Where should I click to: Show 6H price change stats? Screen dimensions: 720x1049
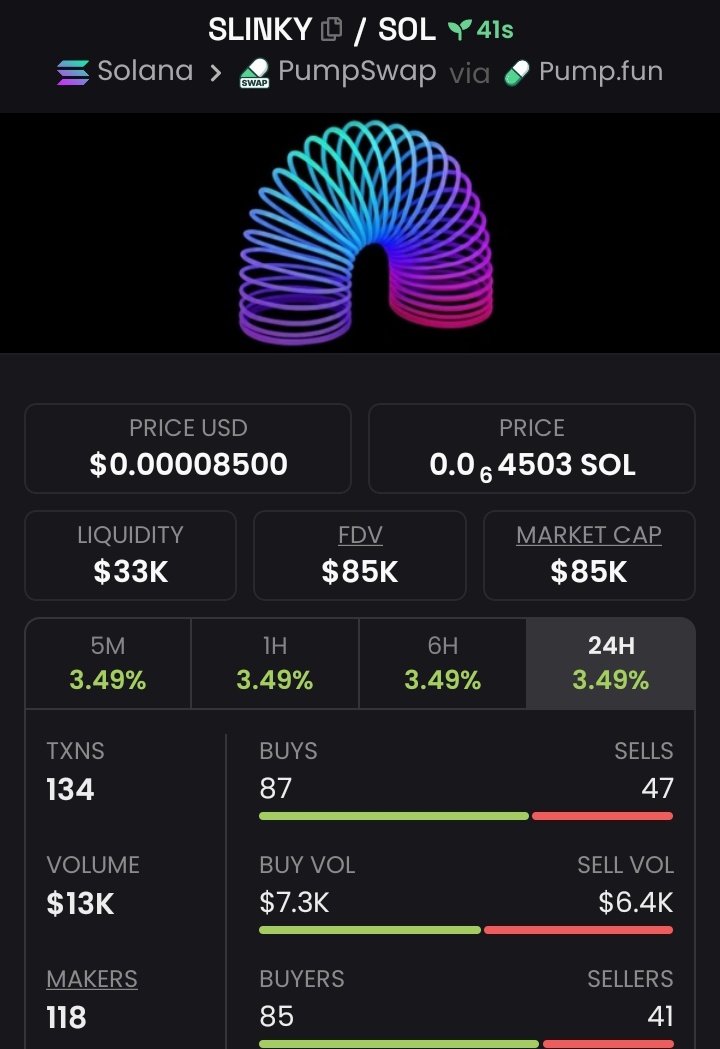pos(442,664)
